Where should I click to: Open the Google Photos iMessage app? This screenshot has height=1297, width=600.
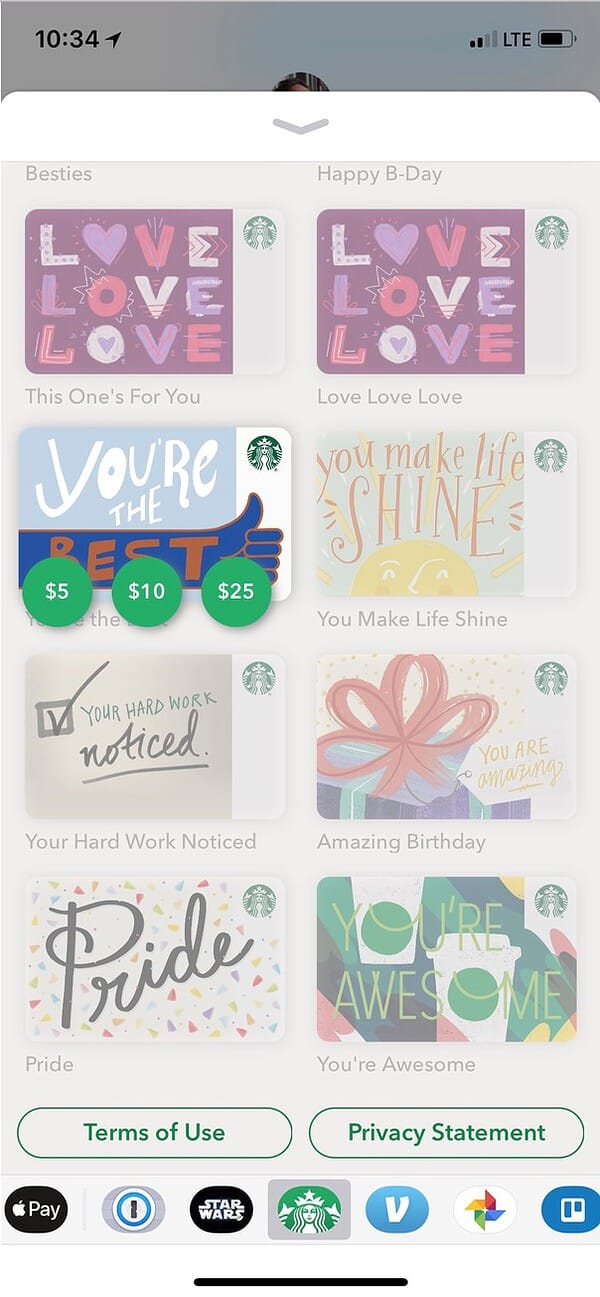484,1210
